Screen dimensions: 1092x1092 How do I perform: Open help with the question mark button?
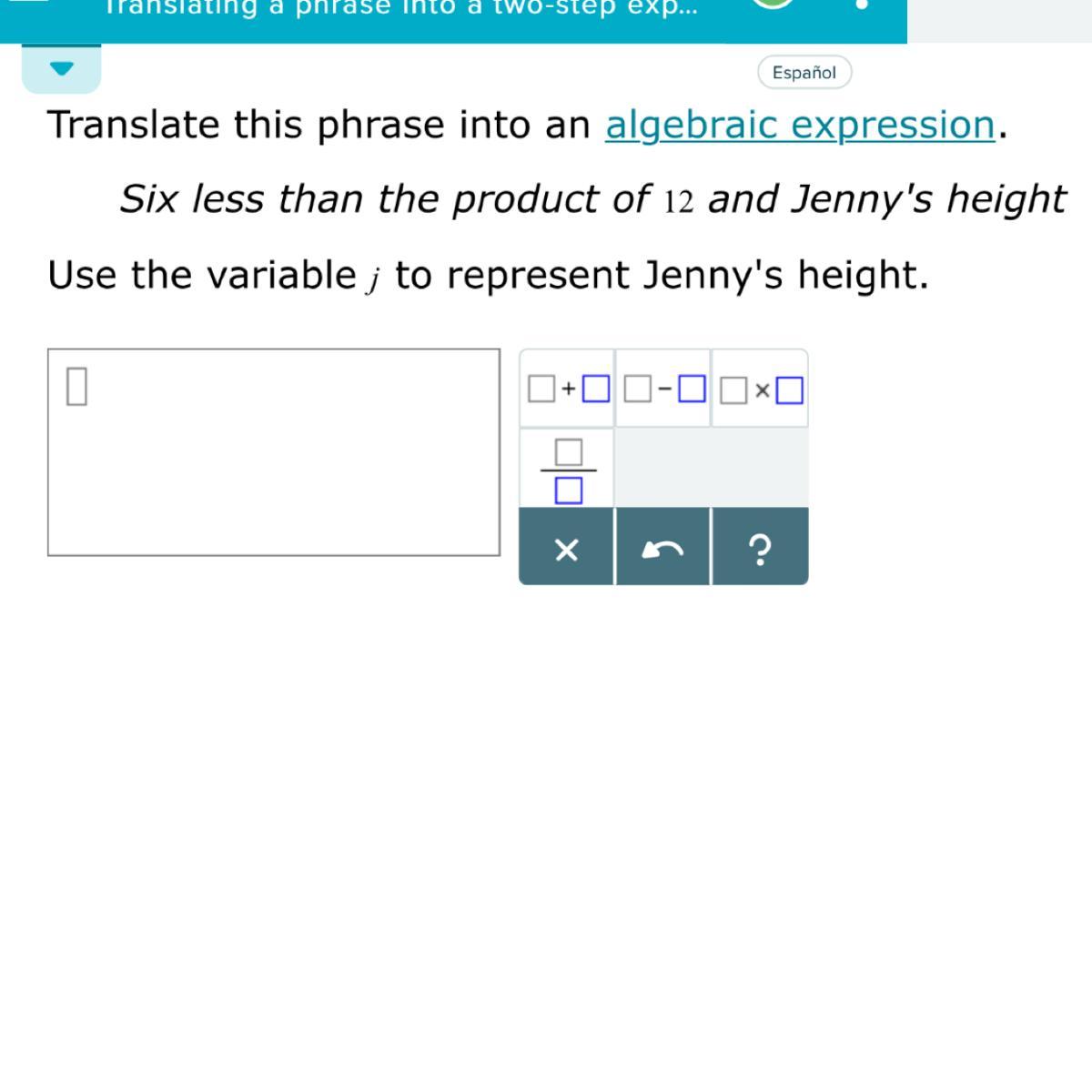tap(760, 549)
